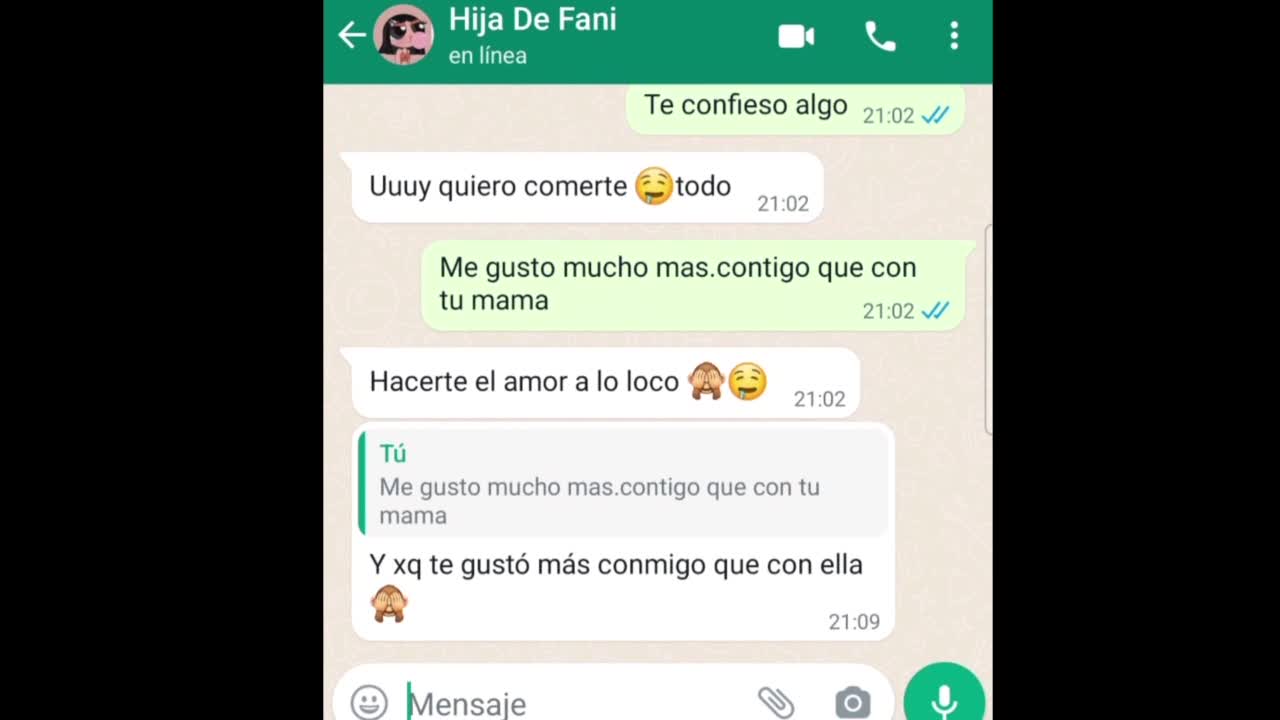Jump to quoted message from Tú
Screen dimensions: 1280x720
pyautogui.click(x=623, y=485)
